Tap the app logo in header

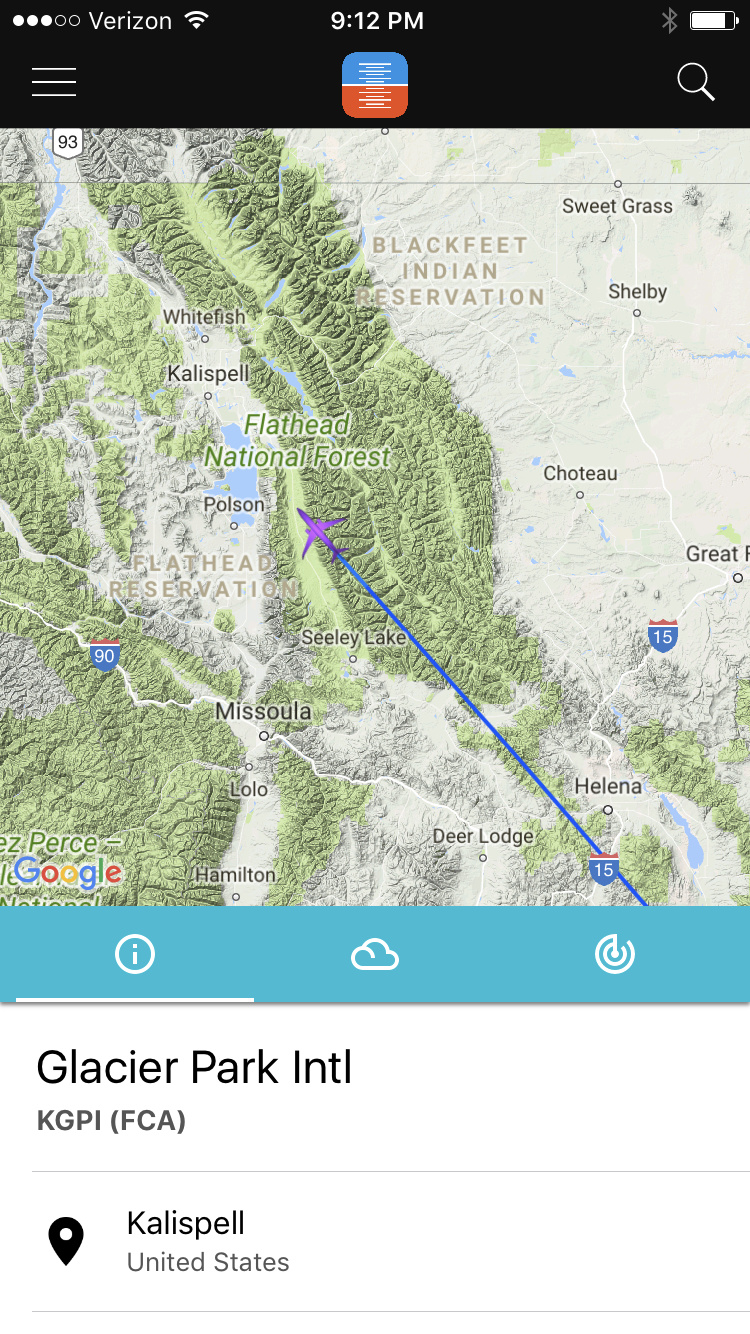tap(375, 85)
